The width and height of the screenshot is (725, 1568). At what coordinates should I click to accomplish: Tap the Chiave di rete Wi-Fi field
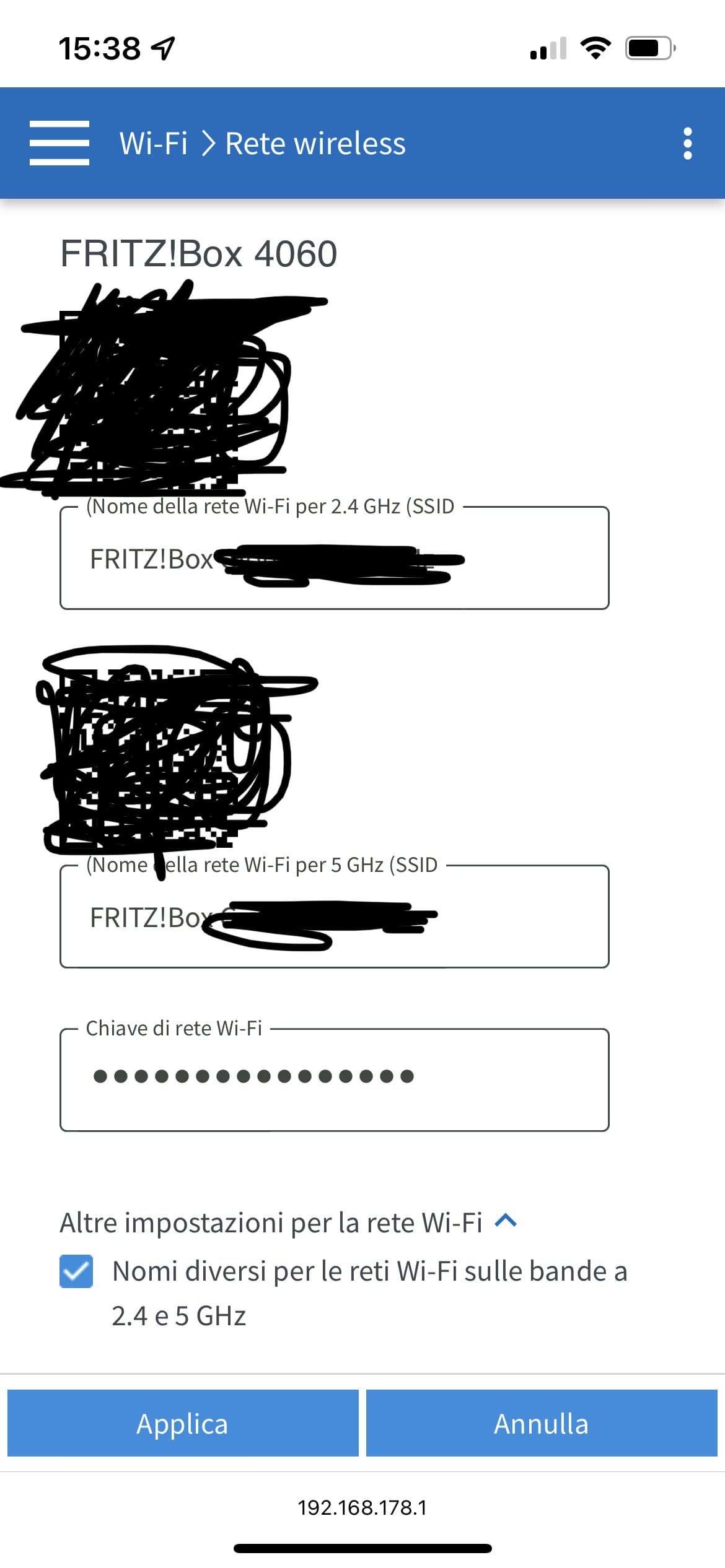pos(335,1079)
